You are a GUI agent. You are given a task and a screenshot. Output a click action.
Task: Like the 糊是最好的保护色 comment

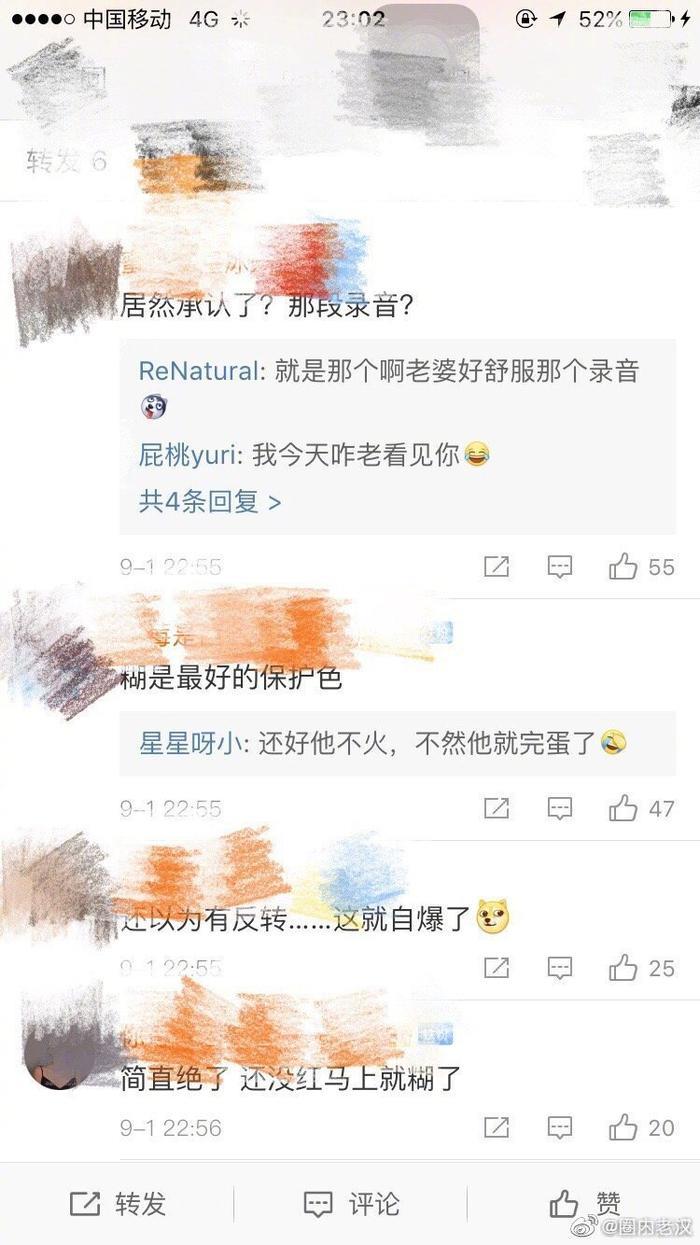coord(624,808)
